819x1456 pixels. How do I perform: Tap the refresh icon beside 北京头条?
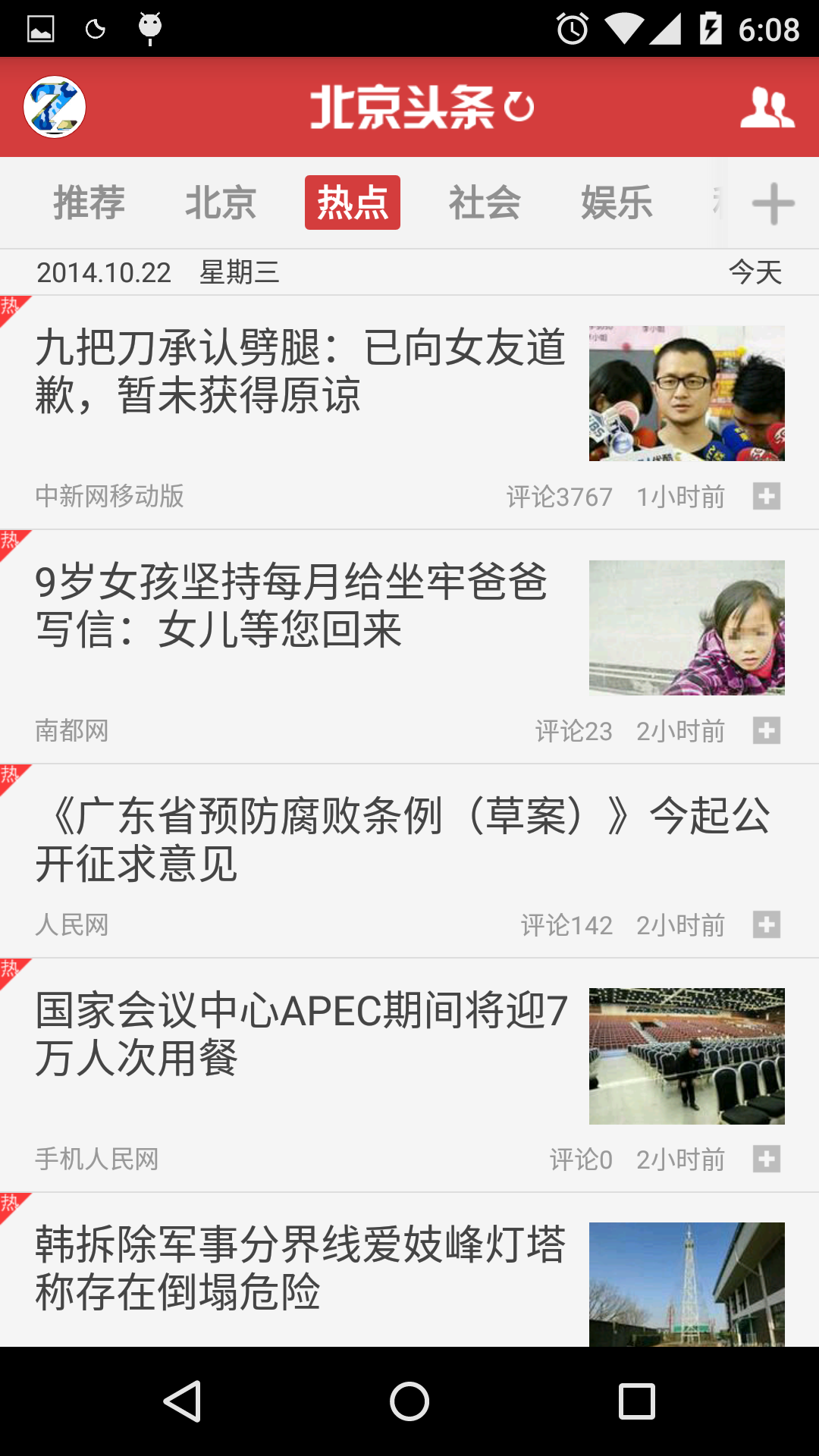[x=519, y=107]
